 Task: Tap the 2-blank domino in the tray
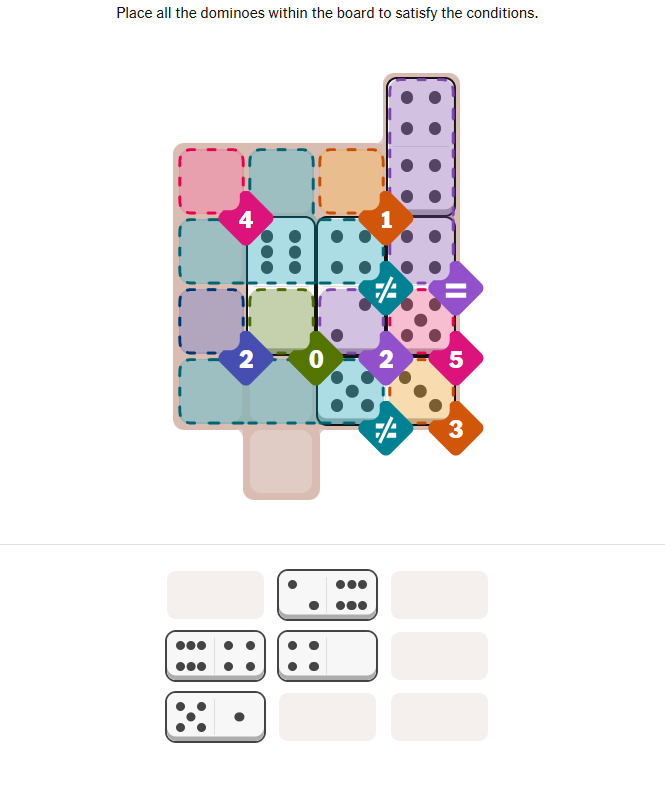tap(327, 654)
